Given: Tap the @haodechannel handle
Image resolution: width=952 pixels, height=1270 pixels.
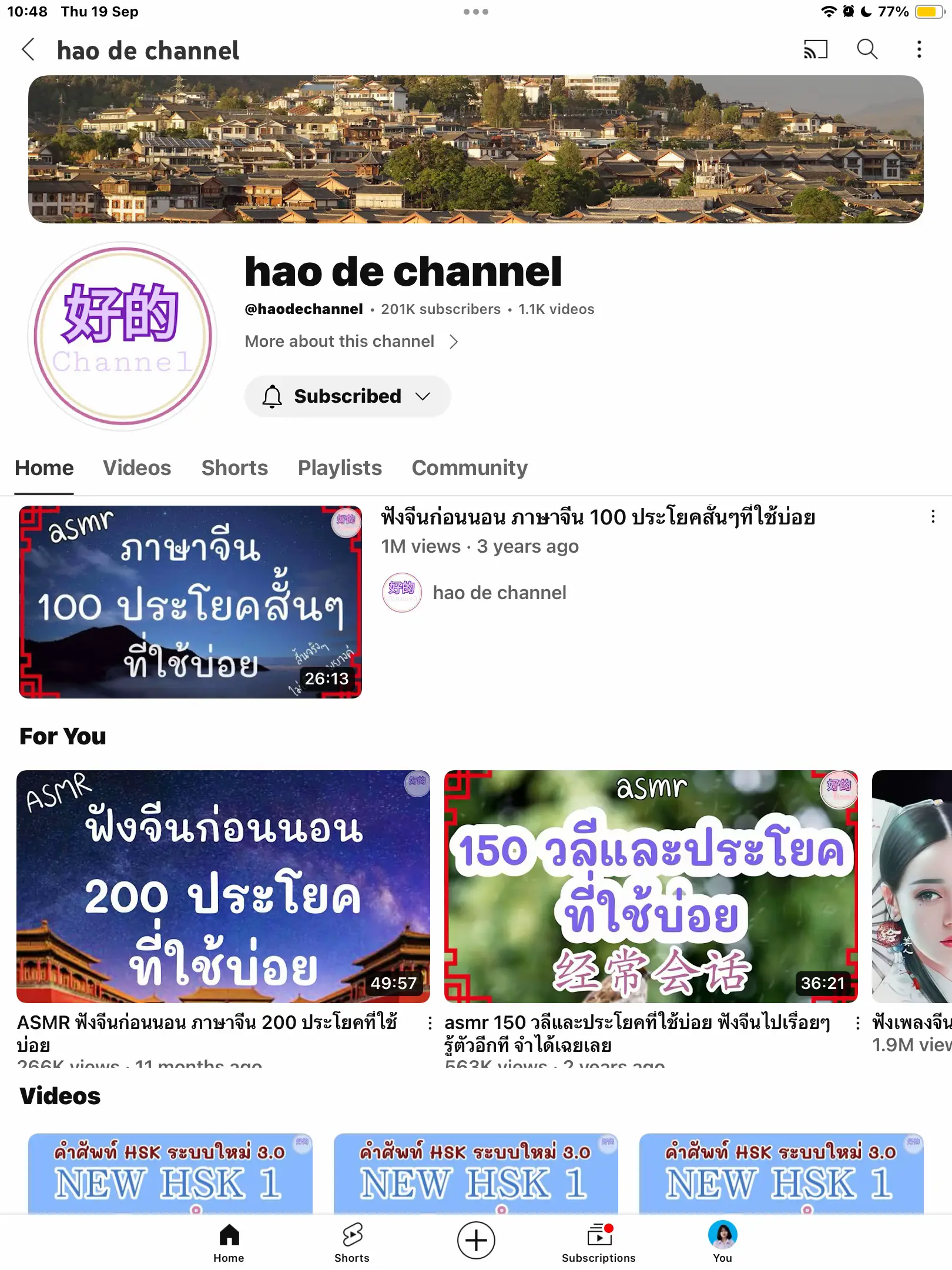Looking at the screenshot, I should [303, 309].
